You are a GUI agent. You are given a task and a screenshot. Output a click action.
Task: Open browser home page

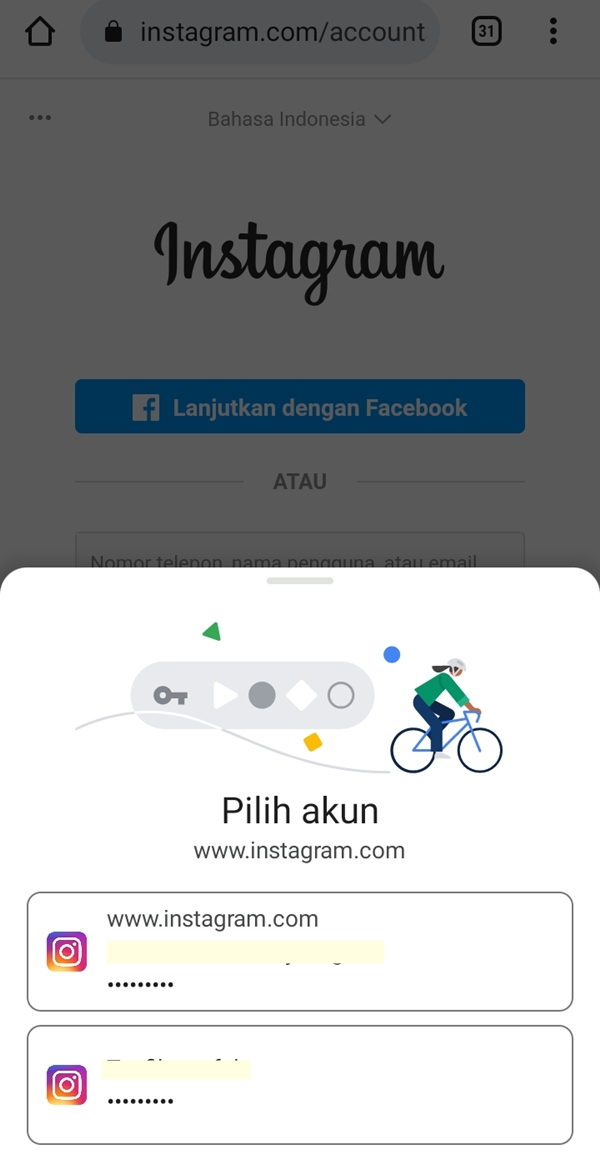click(x=39, y=32)
